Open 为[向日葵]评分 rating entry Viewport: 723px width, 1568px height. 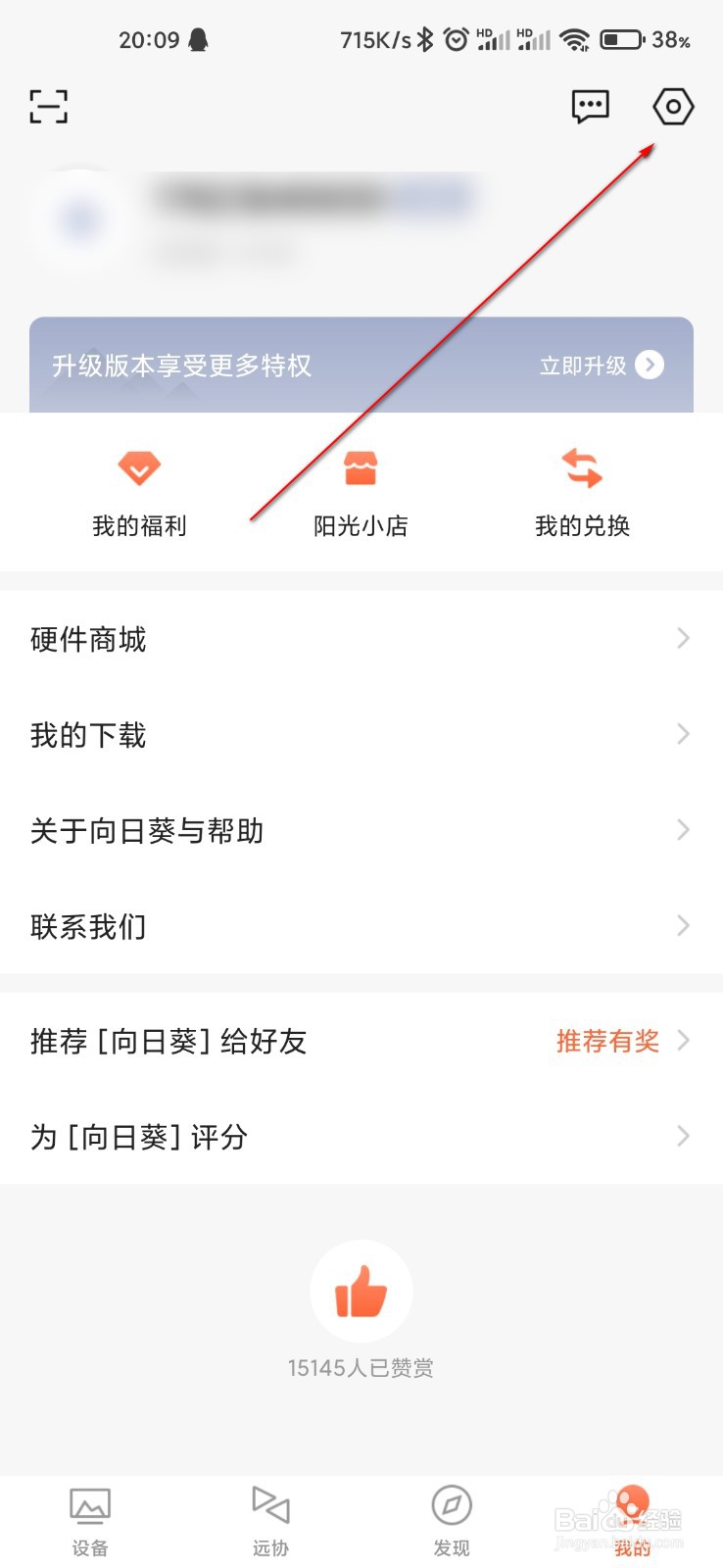[361, 1136]
